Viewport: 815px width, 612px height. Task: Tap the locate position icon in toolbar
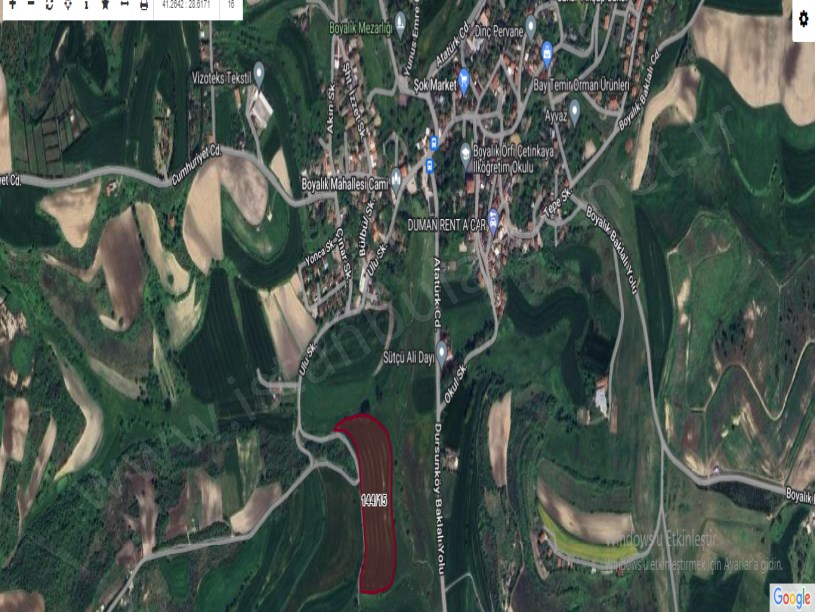68,5
